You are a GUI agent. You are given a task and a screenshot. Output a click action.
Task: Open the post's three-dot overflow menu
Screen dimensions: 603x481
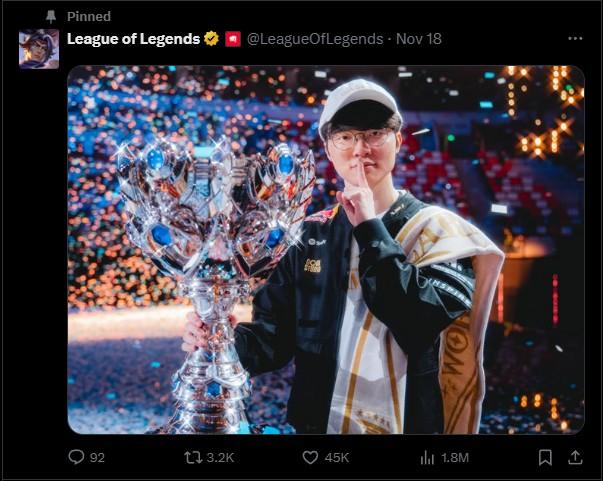[x=575, y=38]
